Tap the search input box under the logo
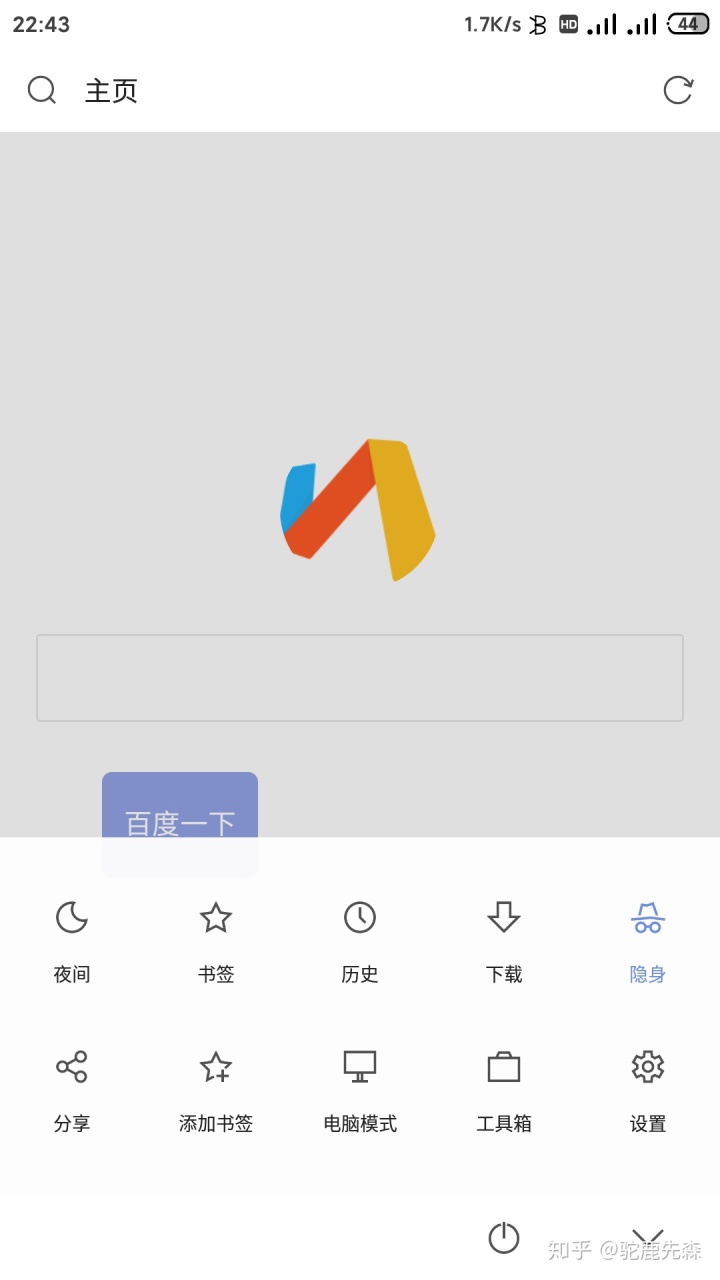Viewport: 720px width, 1280px height. [x=360, y=677]
